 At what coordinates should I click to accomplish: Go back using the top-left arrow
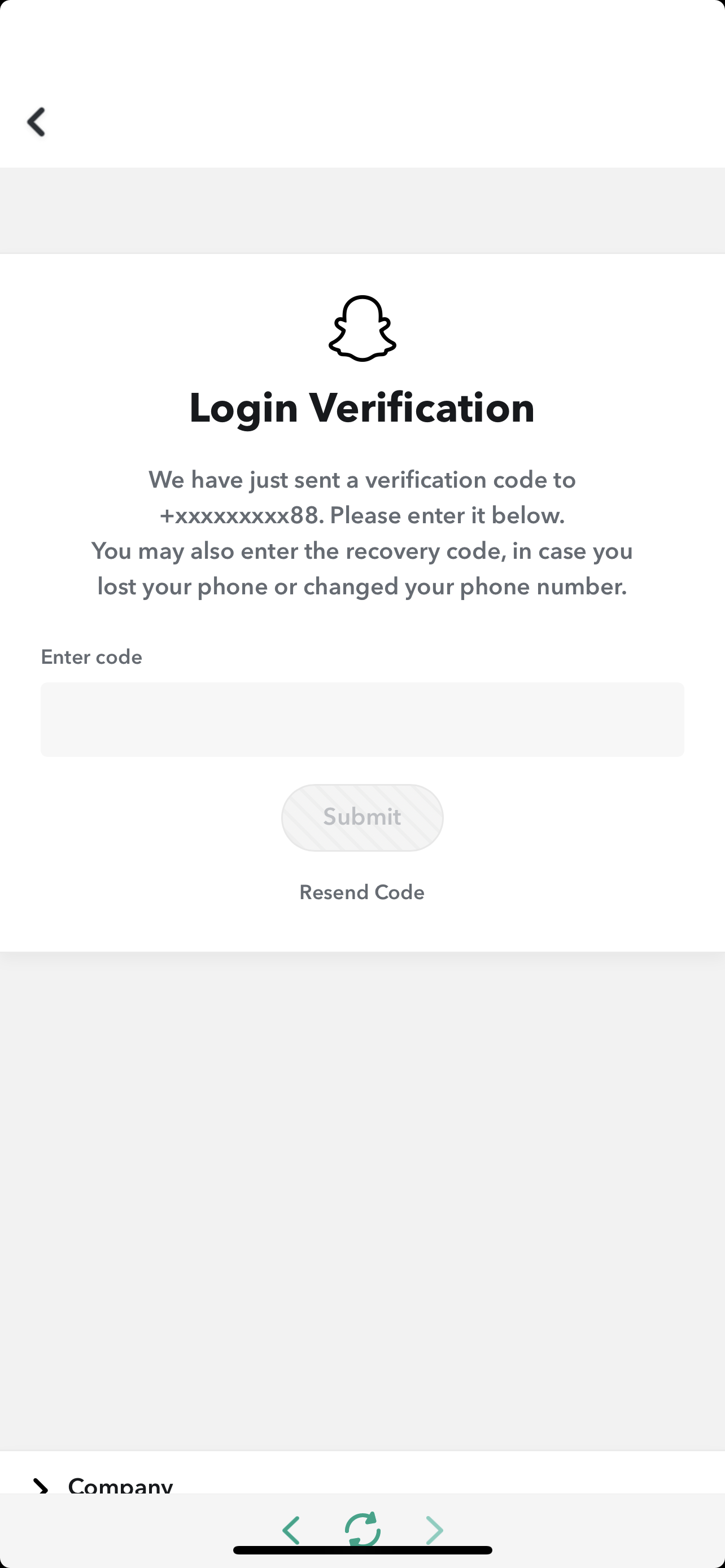[x=37, y=122]
